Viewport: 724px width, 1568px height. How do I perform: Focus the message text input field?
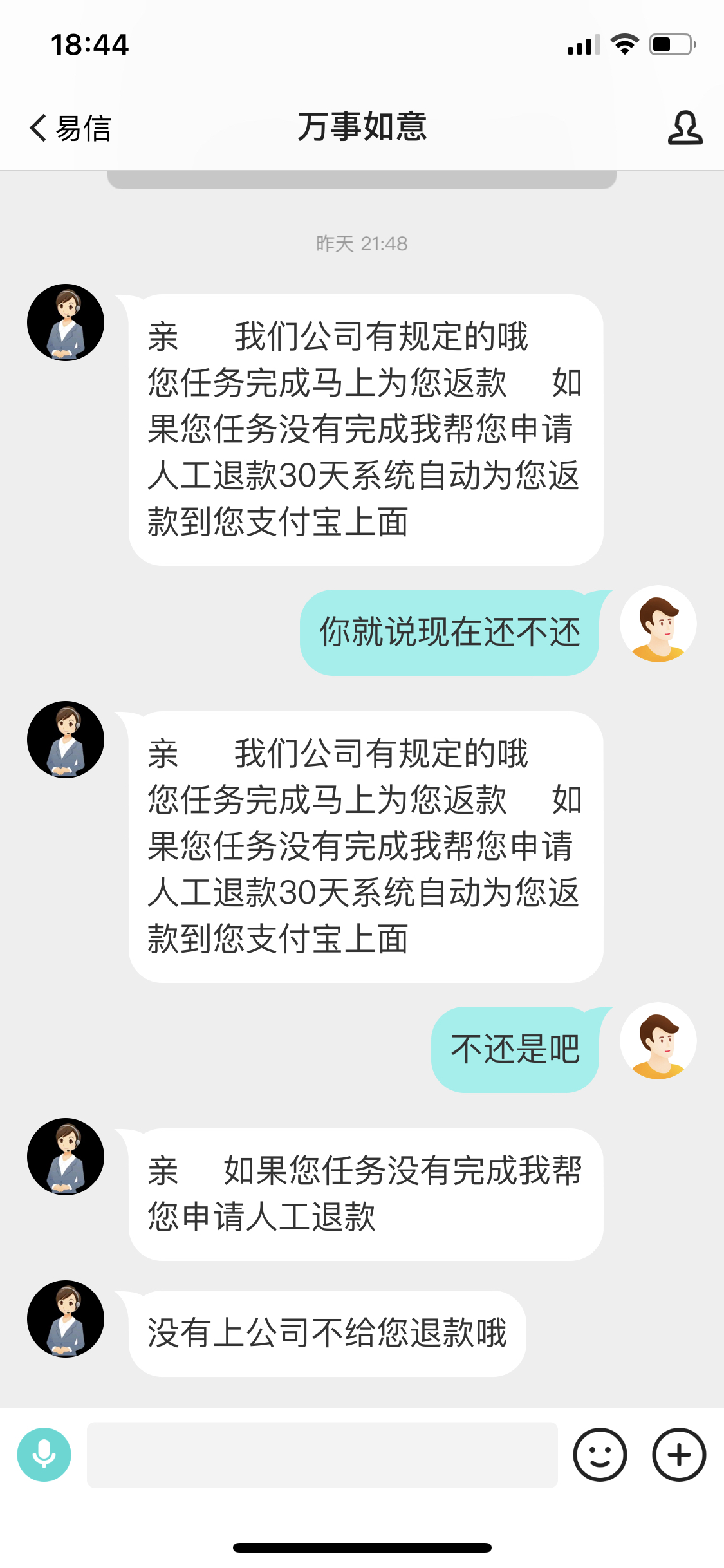pyautogui.click(x=322, y=1454)
